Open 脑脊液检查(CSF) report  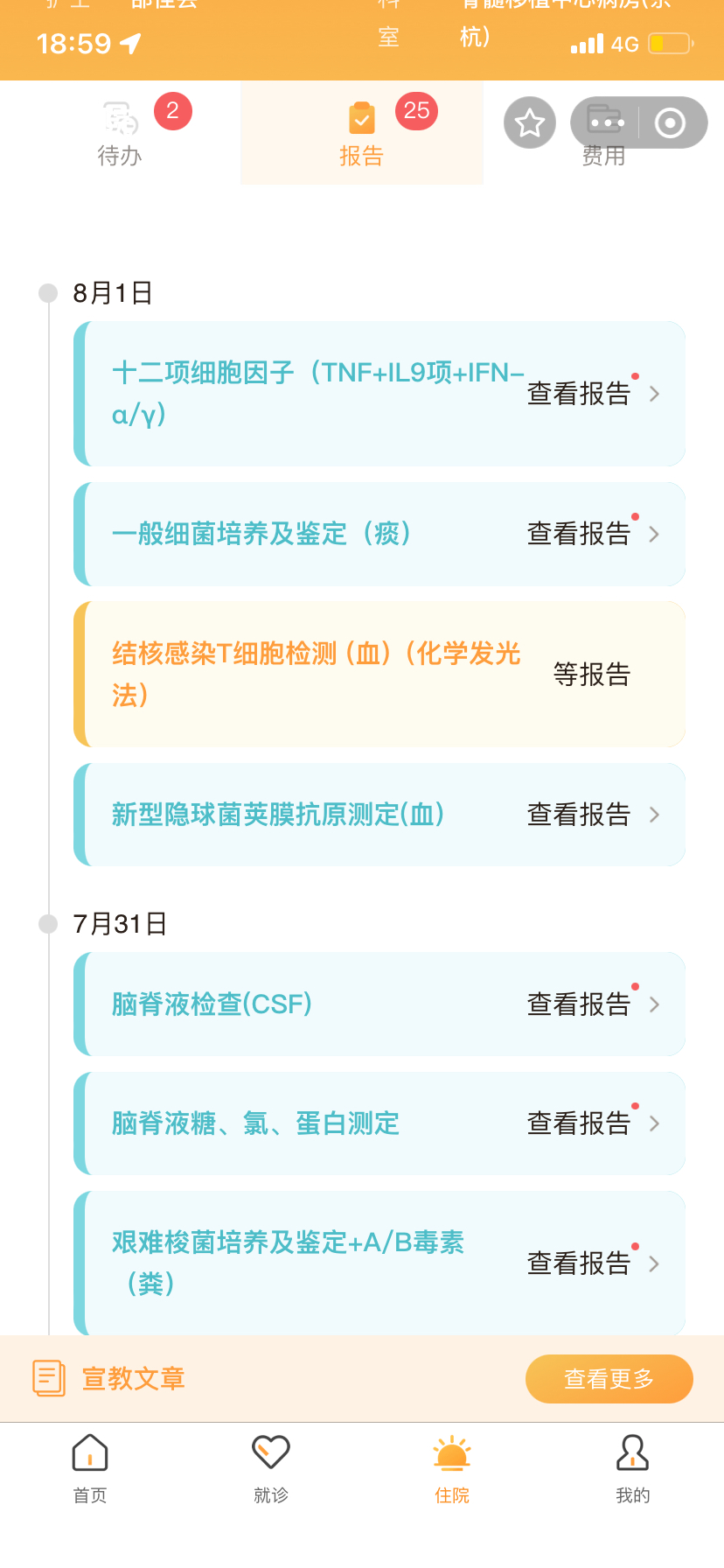pos(379,1004)
